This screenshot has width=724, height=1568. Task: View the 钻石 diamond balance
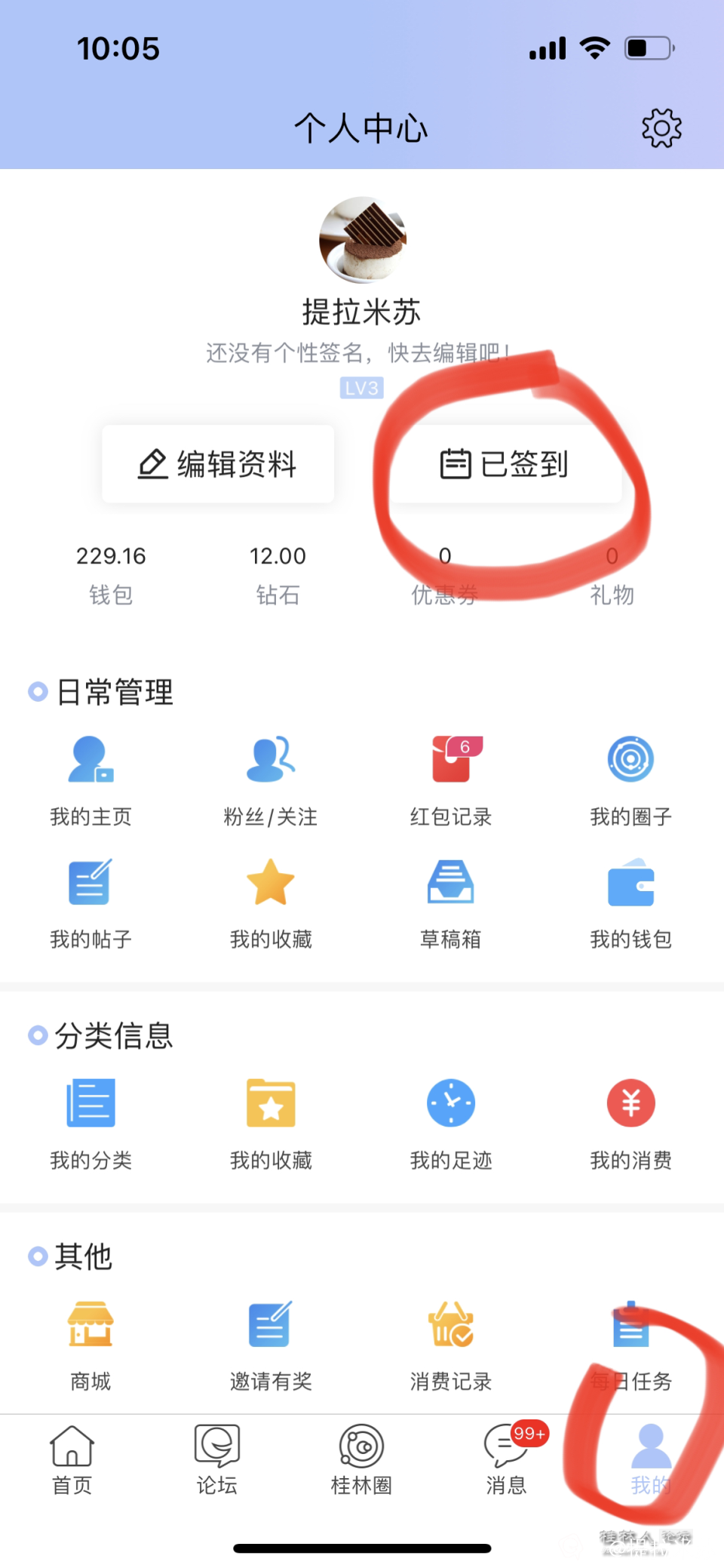click(x=278, y=573)
